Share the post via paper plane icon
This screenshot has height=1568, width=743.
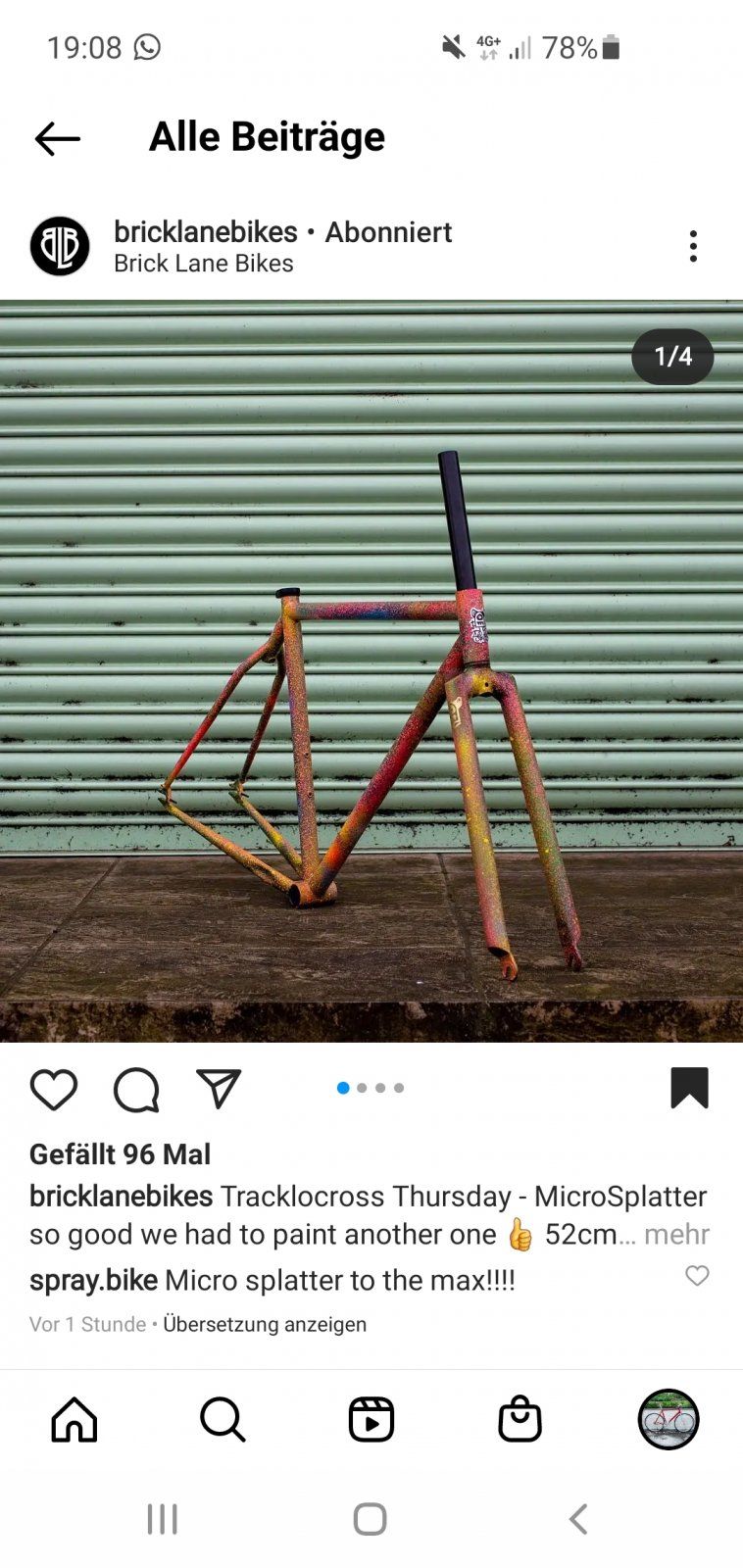click(x=219, y=1089)
